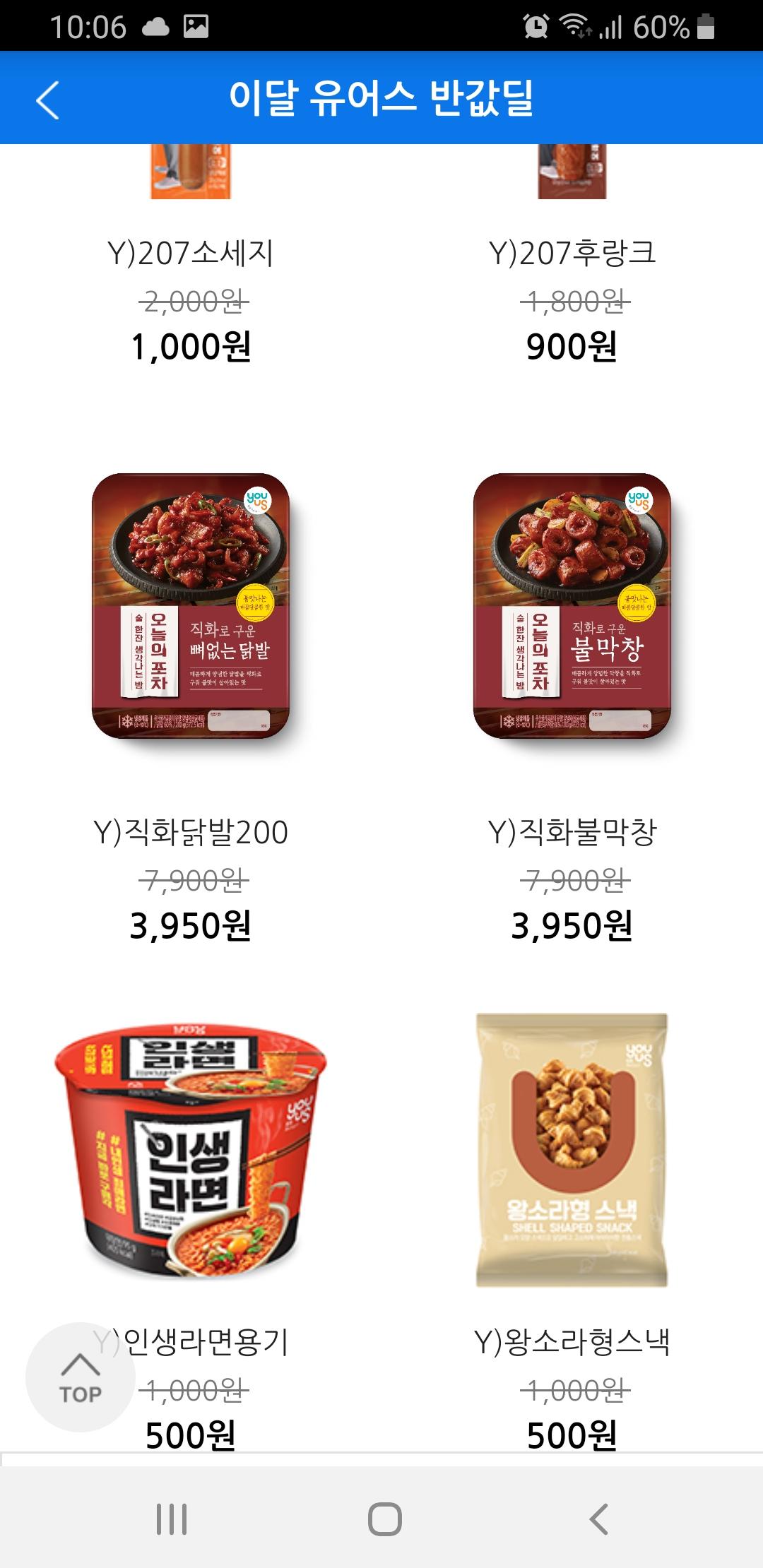Viewport: 763px width, 1568px height.
Task: Jump to the top with the TOP button
Action: 80,1377
